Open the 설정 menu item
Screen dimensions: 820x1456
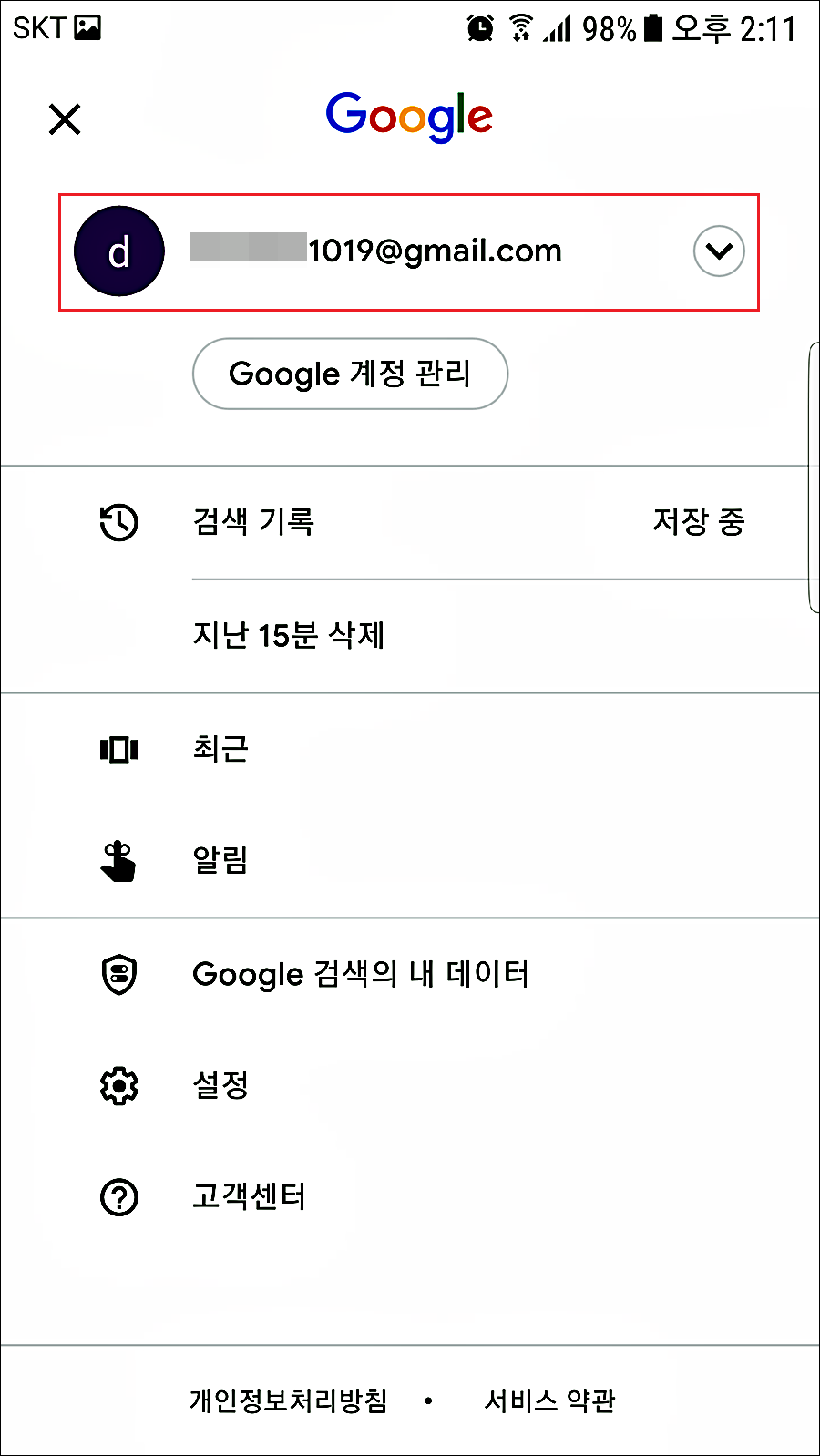(219, 1085)
